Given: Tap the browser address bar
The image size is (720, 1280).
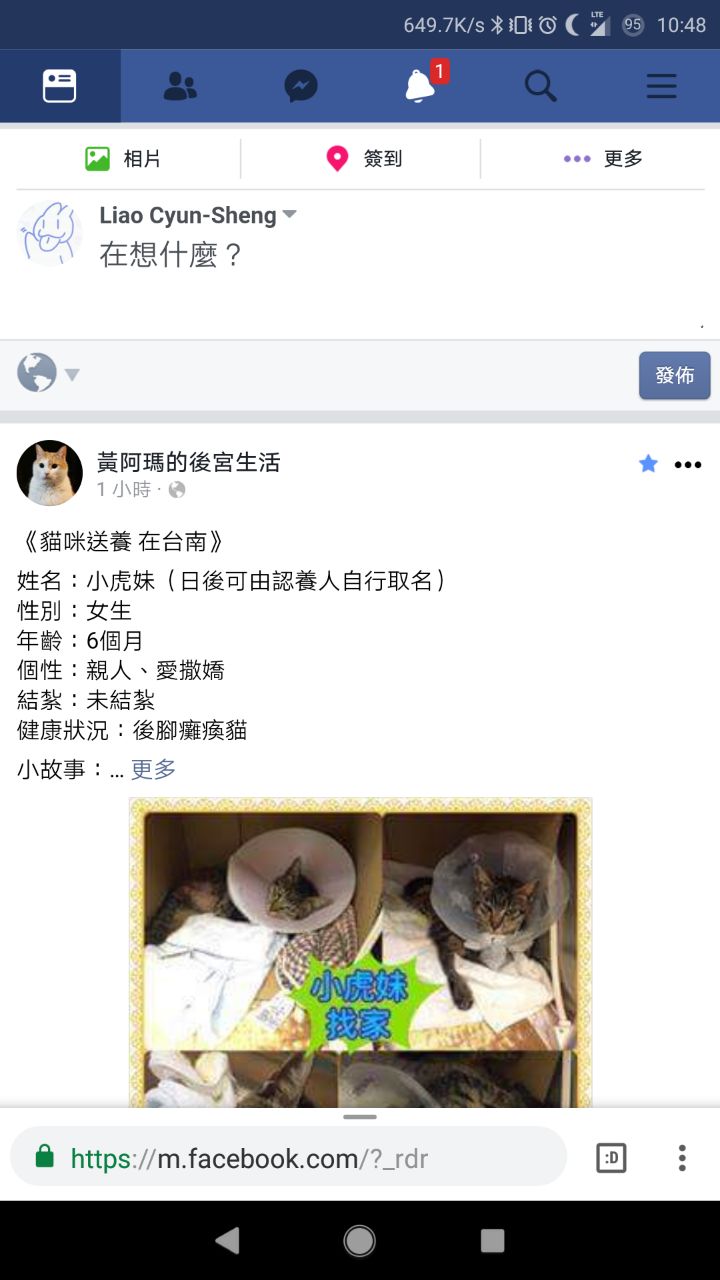Looking at the screenshot, I should click(288, 1158).
